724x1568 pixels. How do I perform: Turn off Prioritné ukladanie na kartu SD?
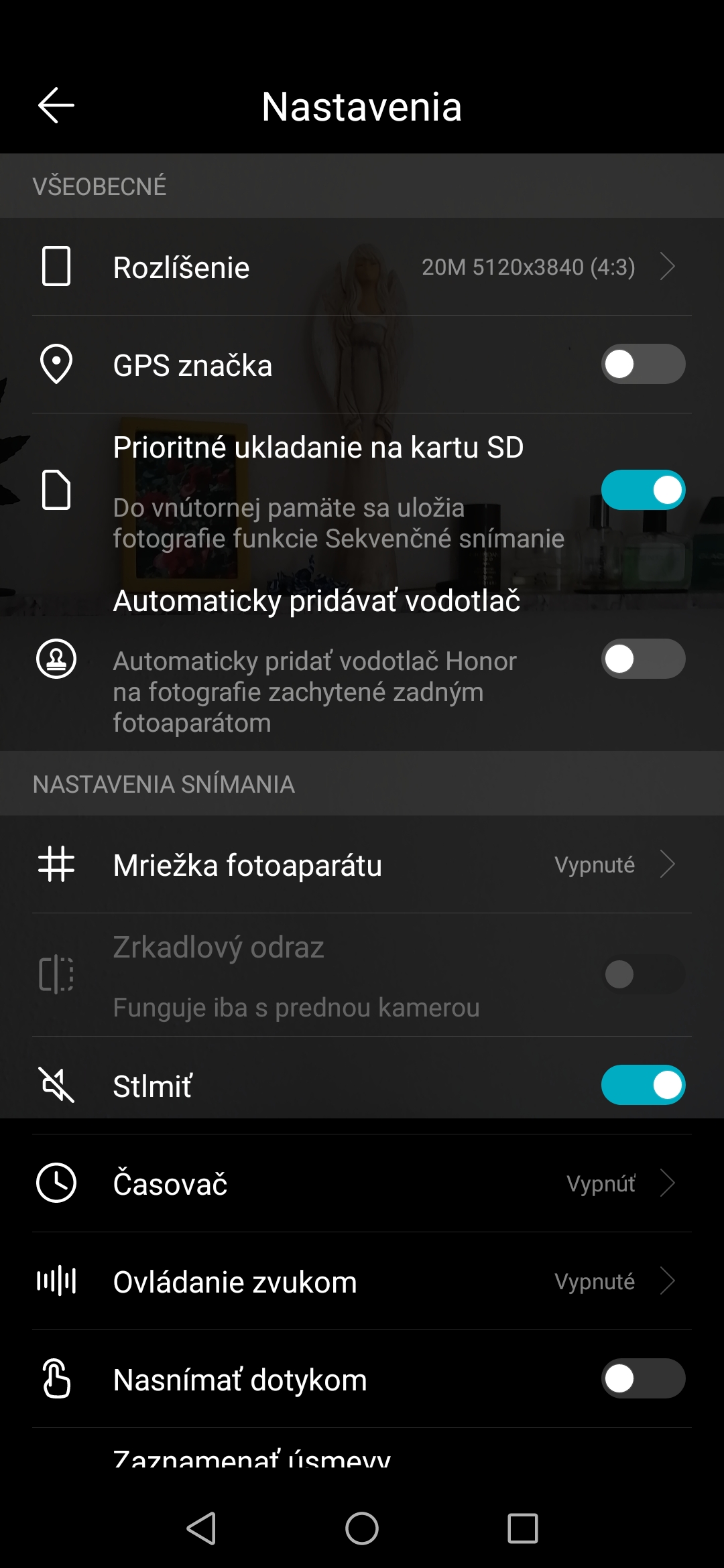pyautogui.click(x=643, y=490)
